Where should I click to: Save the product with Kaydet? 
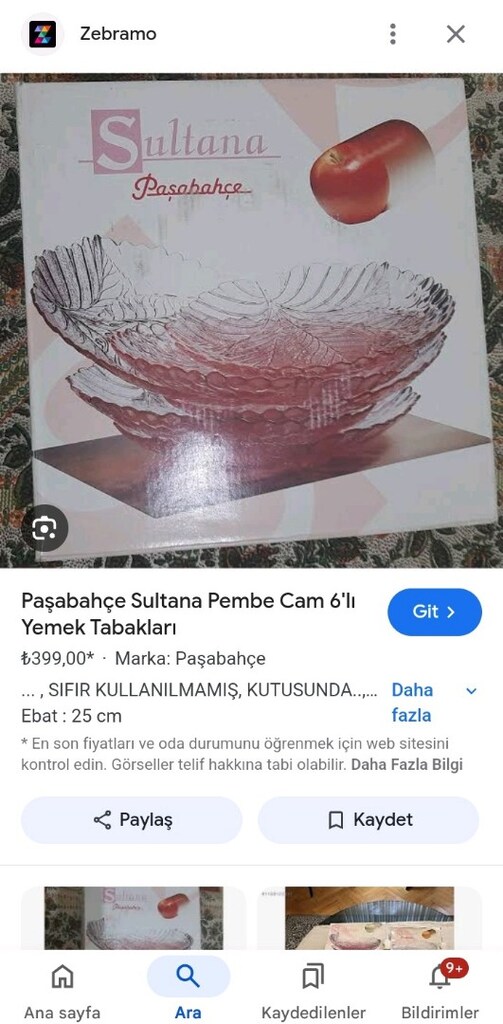[368, 820]
